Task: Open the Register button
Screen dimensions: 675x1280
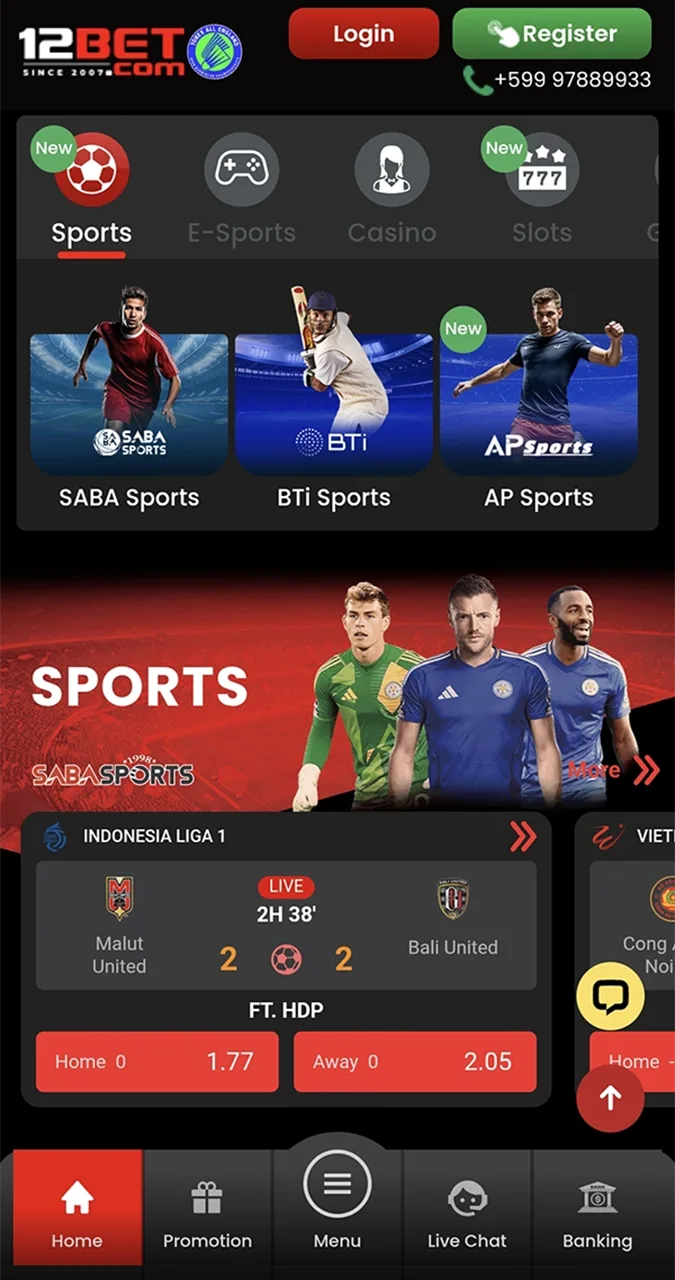Action: pyautogui.click(x=552, y=33)
